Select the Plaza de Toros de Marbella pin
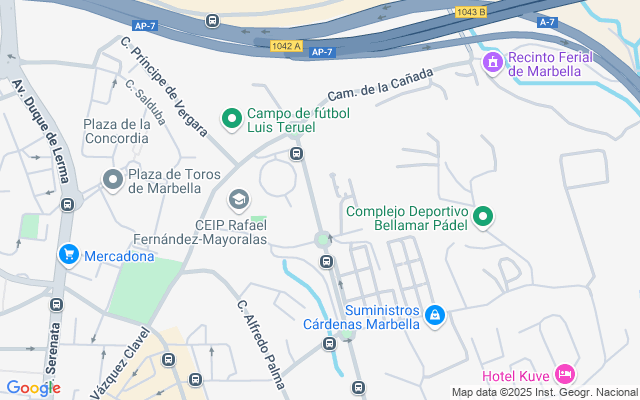The width and height of the screenshot is (640, 400). (114, 180)
